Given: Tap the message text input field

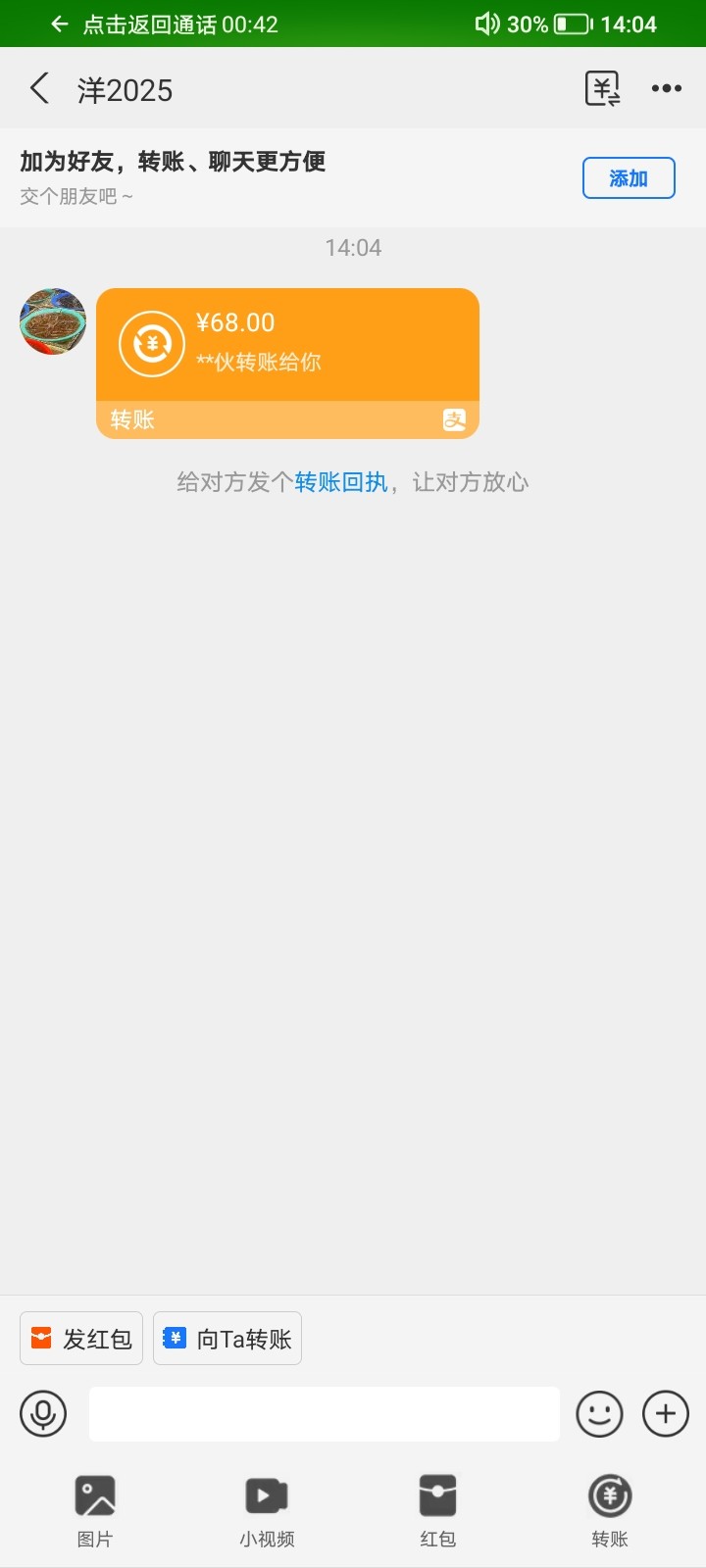Looking at the screenshot, I should [325, 1413].
